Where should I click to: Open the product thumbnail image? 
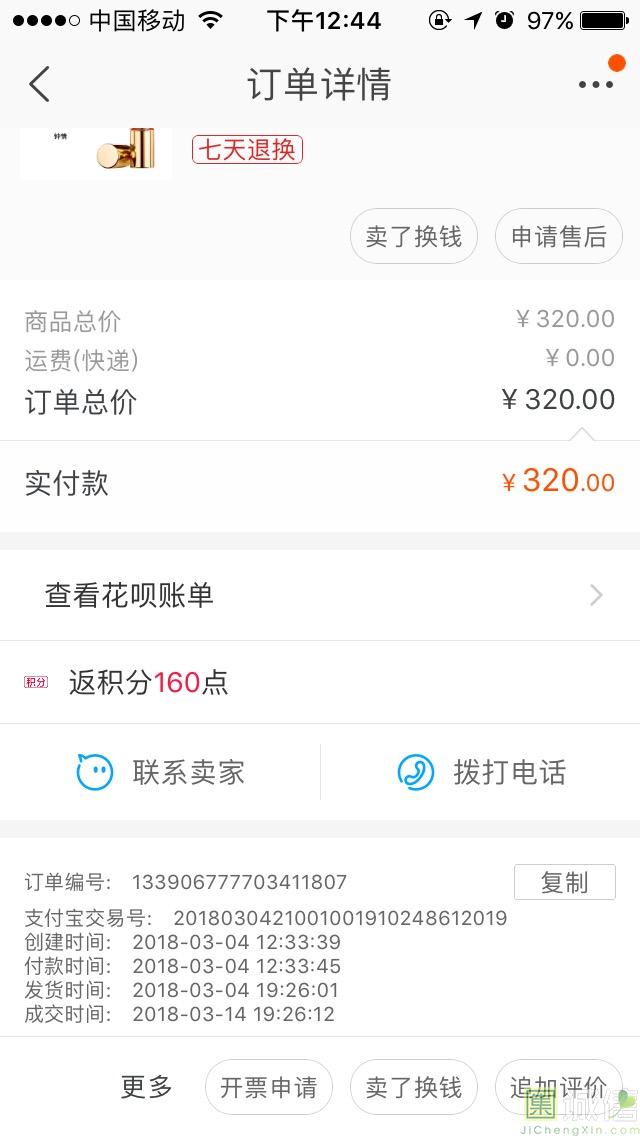[96, 154]
